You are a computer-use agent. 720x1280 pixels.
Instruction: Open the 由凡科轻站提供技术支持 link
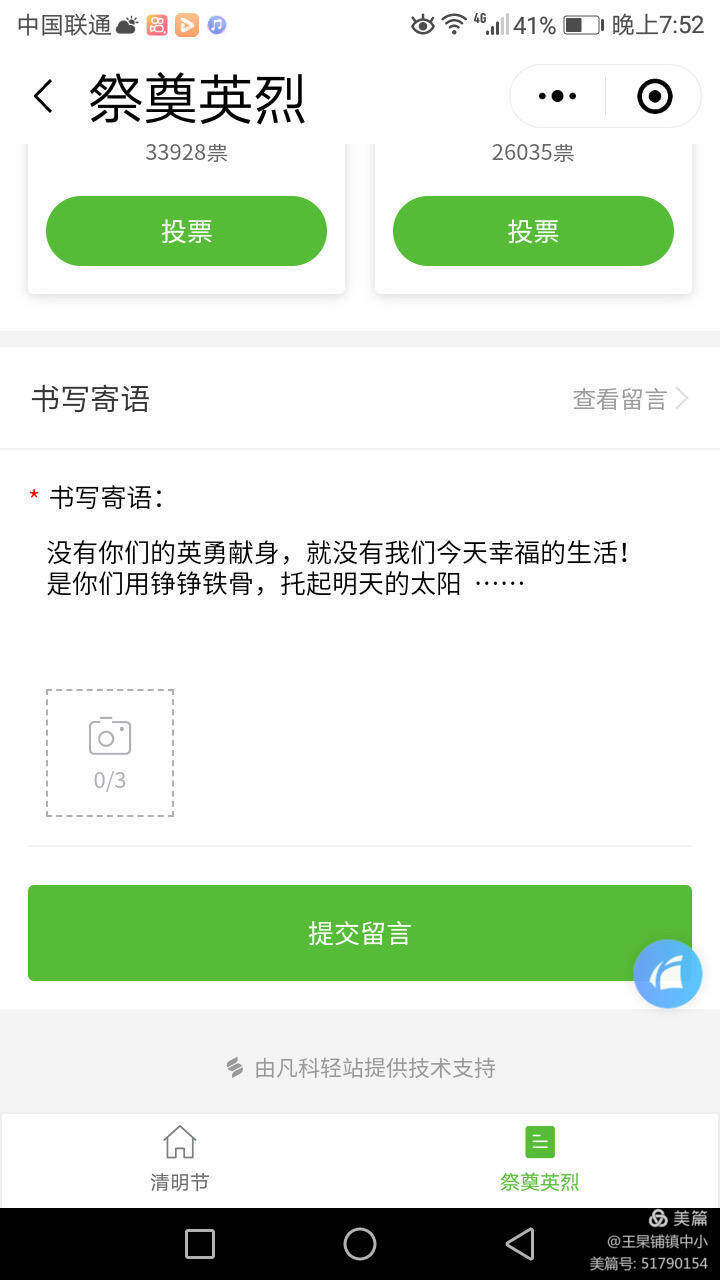360,1068
